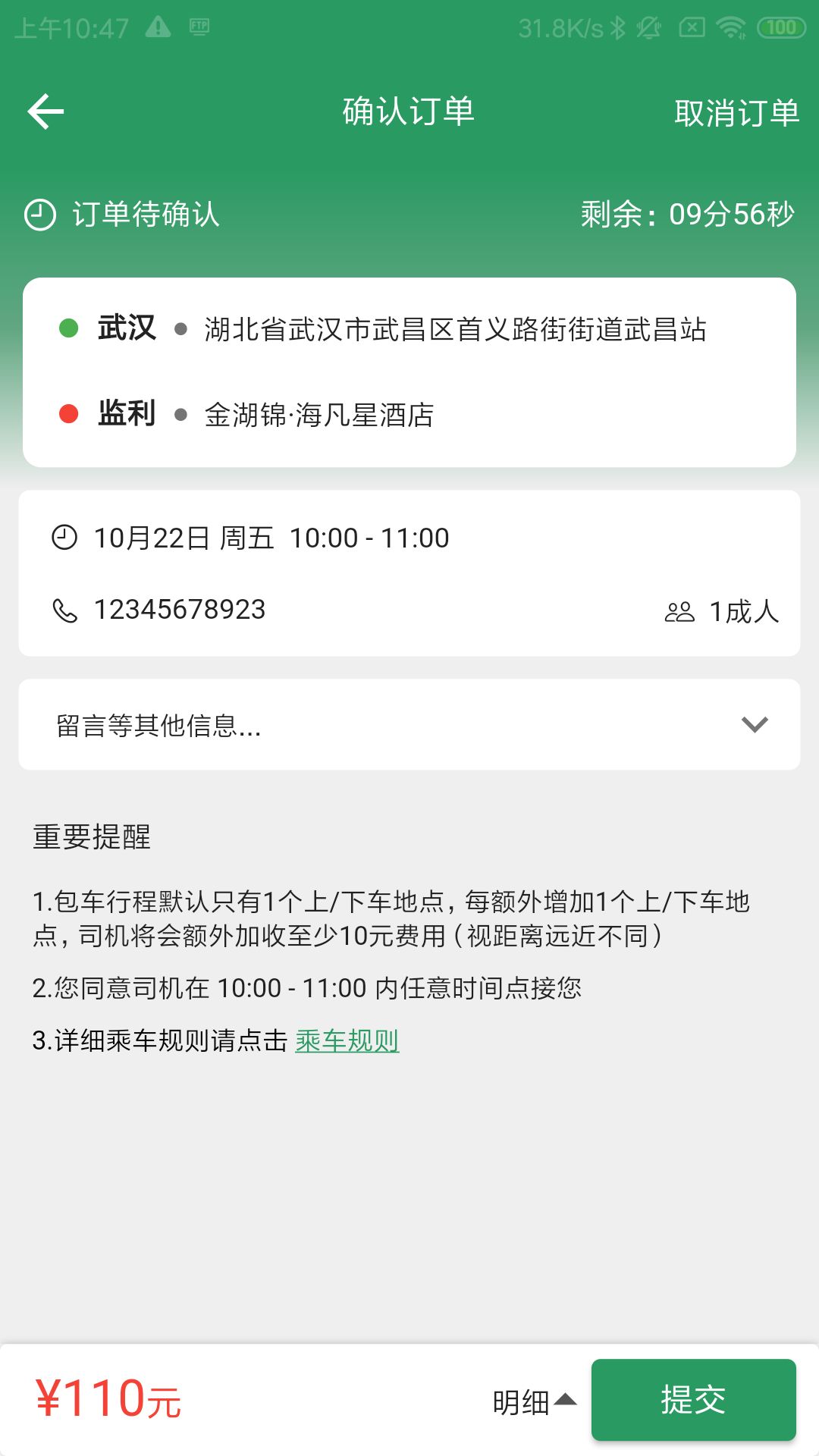Click the clock icon next to travel date

pyautogui.click(x=64, y=538)
